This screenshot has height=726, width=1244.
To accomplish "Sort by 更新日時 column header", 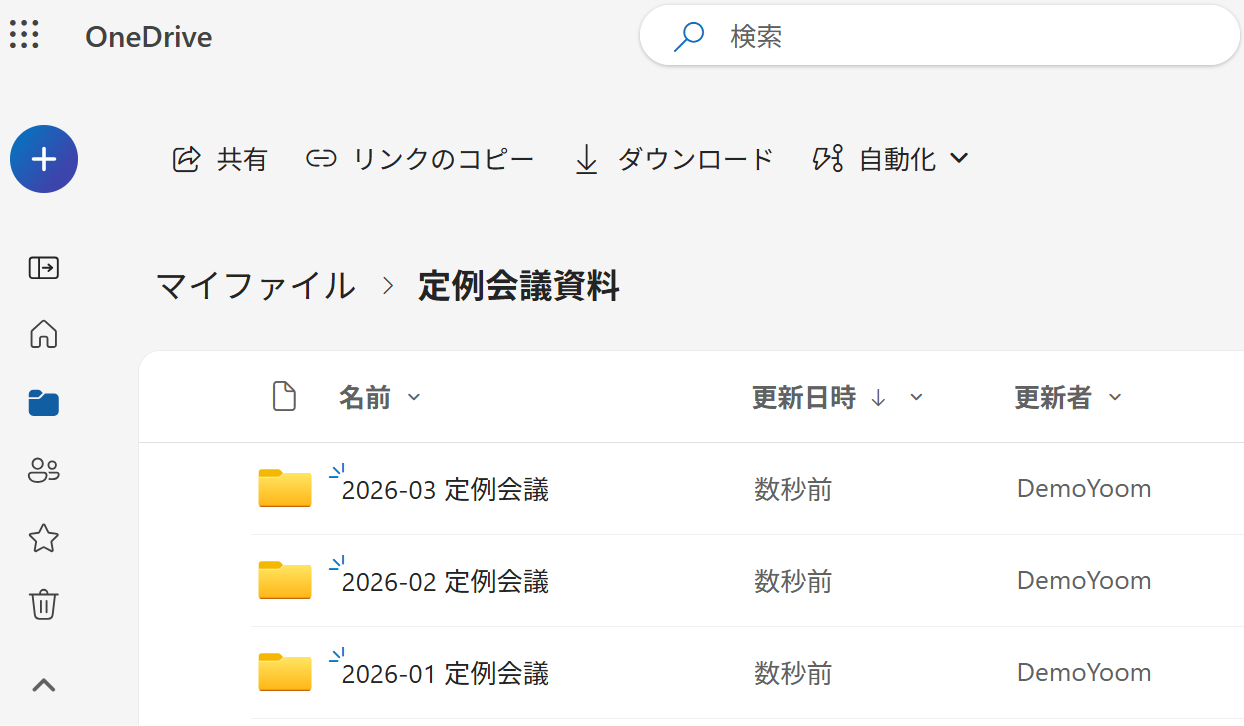I will pos(804,398).
